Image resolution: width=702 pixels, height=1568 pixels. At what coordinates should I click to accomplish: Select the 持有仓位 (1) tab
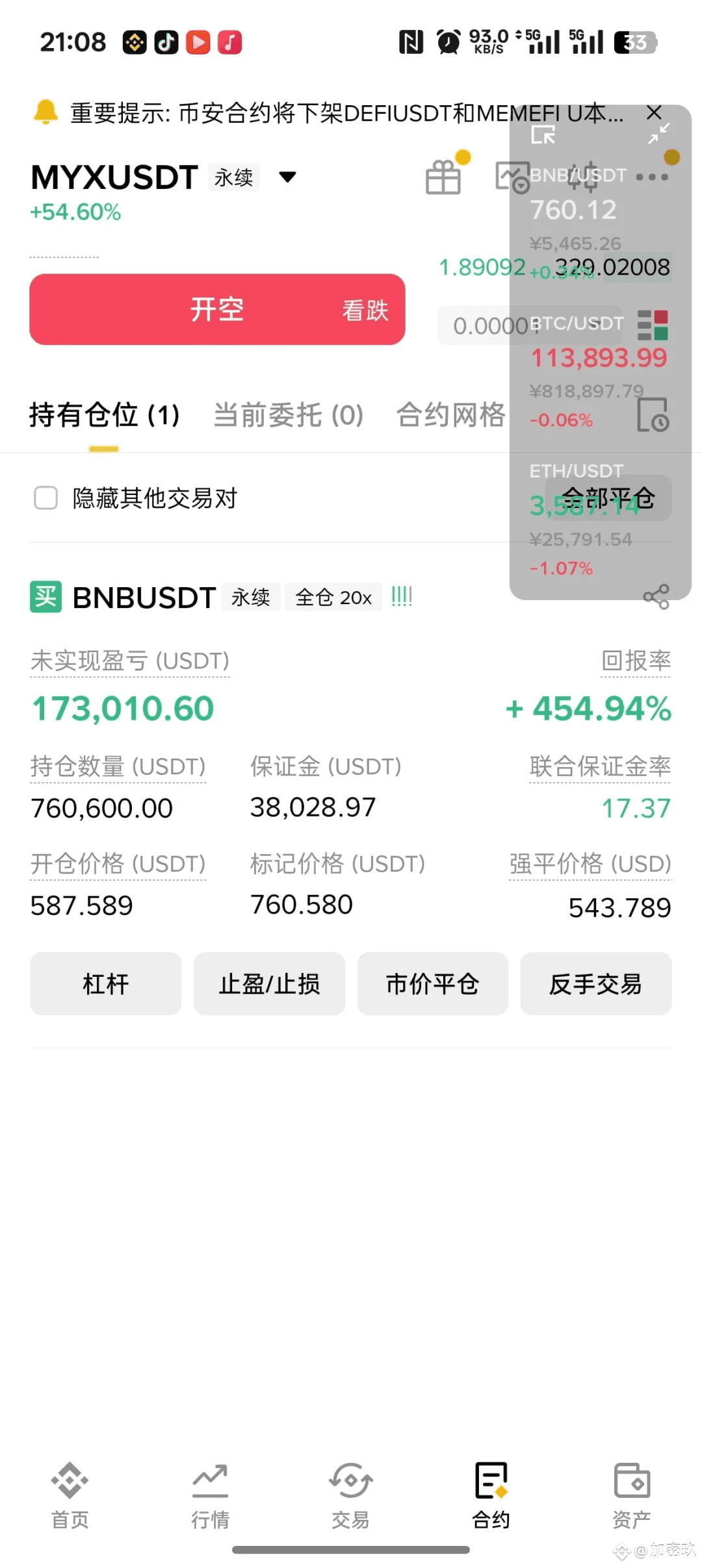pyautogui.click(x=104, y=414)
